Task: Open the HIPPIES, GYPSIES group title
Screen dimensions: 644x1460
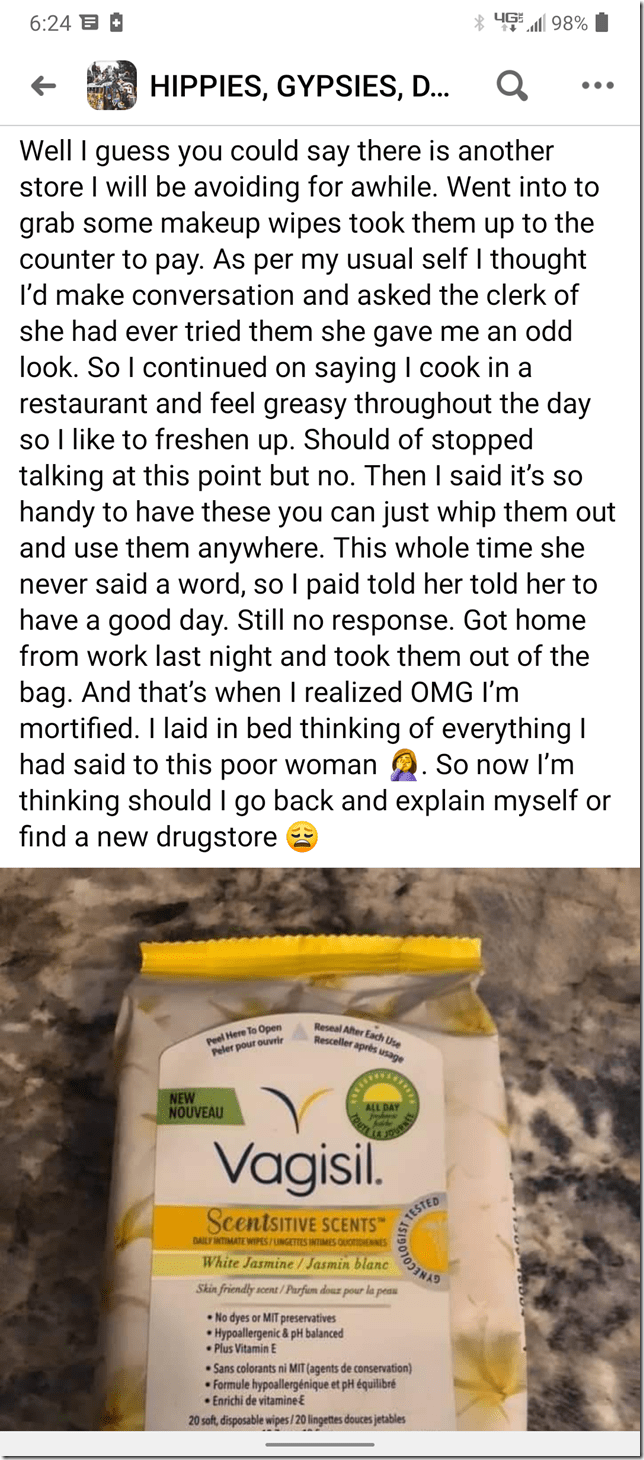Action: click(299, 86)
